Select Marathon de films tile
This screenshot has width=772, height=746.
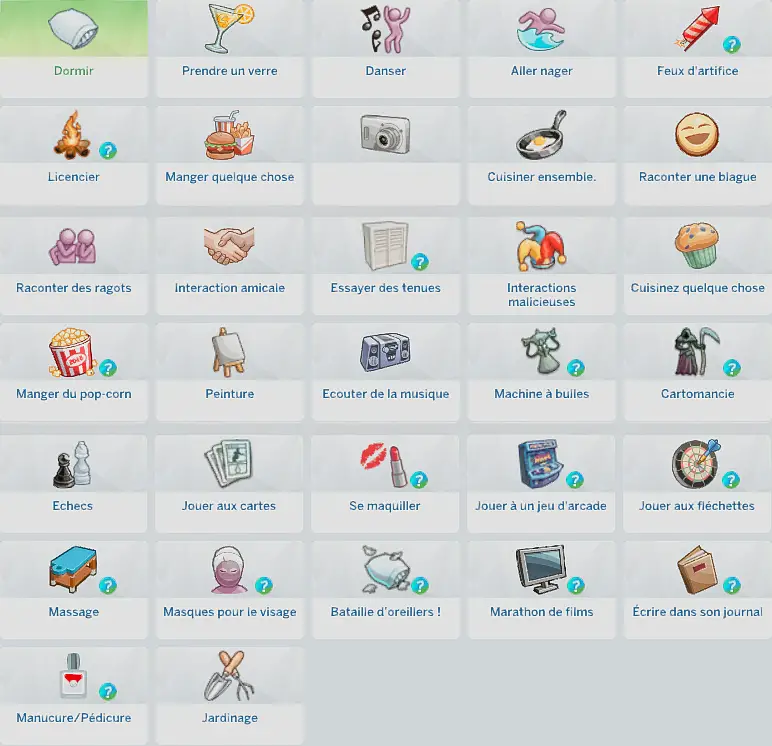(x=541, y=589)
